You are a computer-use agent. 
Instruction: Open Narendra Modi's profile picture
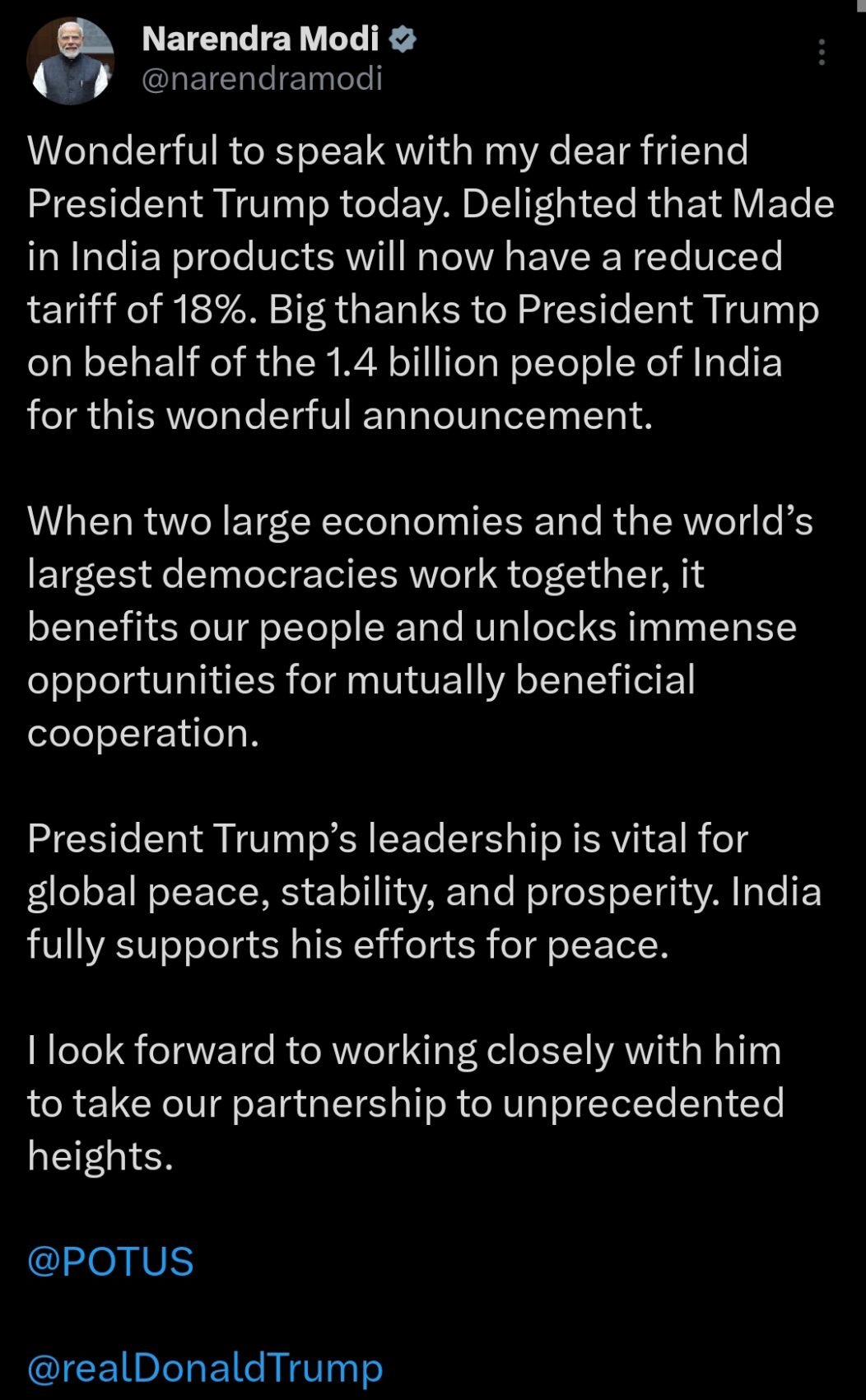coord(70,61)
